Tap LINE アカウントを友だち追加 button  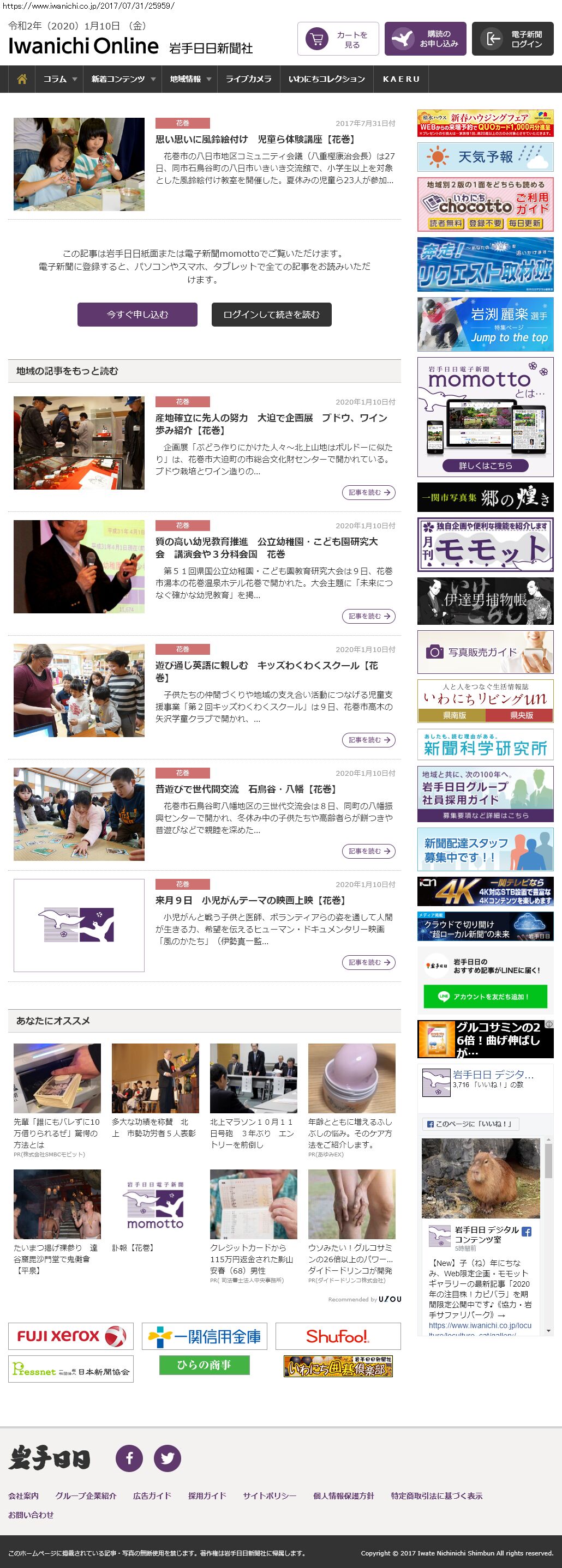point(485,997)
